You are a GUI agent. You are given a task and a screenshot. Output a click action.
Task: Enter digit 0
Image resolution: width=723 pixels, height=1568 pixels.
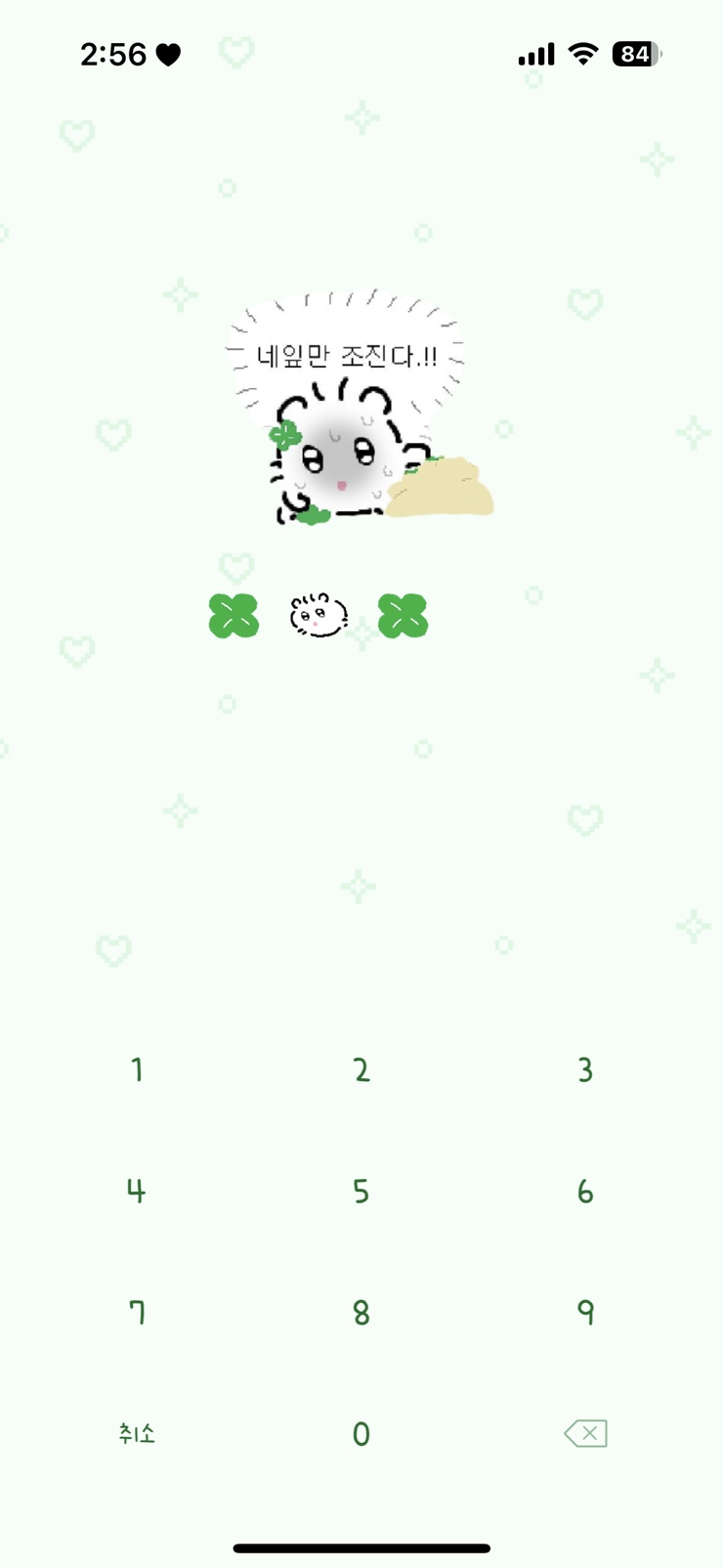point(361,1433)
